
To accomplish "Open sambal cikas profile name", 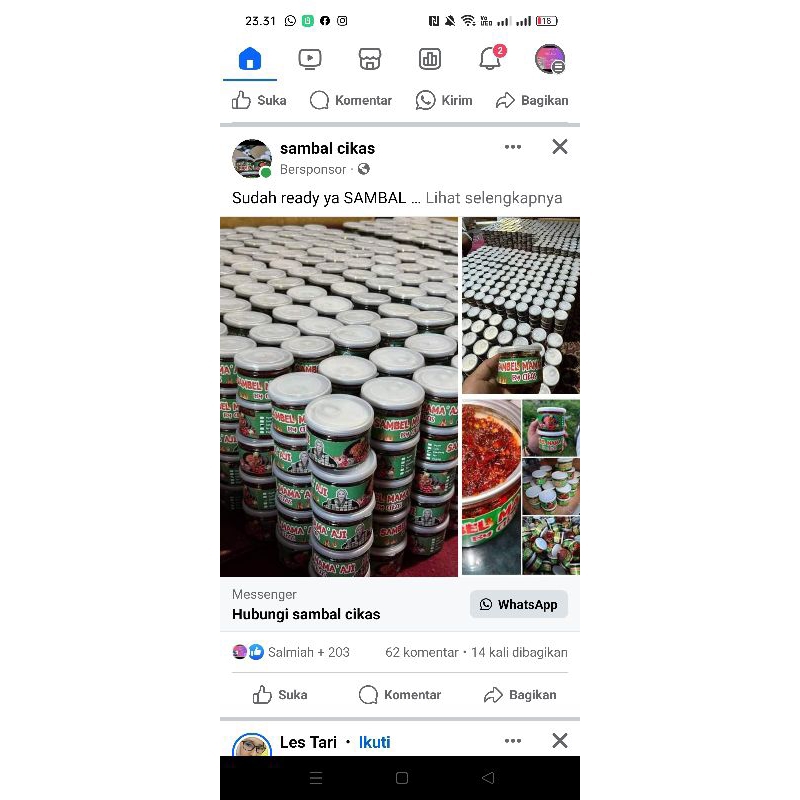I will 327,148.
